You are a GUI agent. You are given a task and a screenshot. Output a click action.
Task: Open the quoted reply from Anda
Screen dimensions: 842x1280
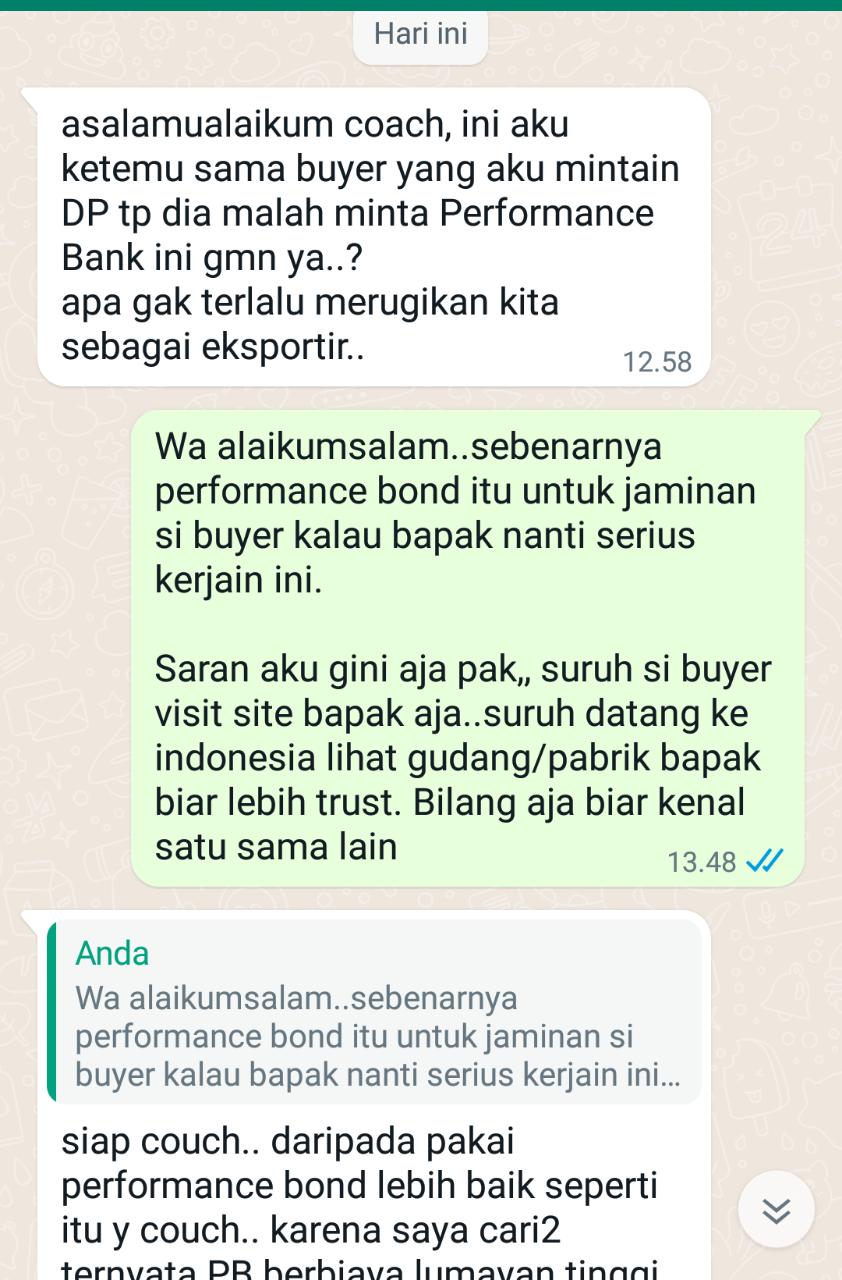click(375, 1011)
